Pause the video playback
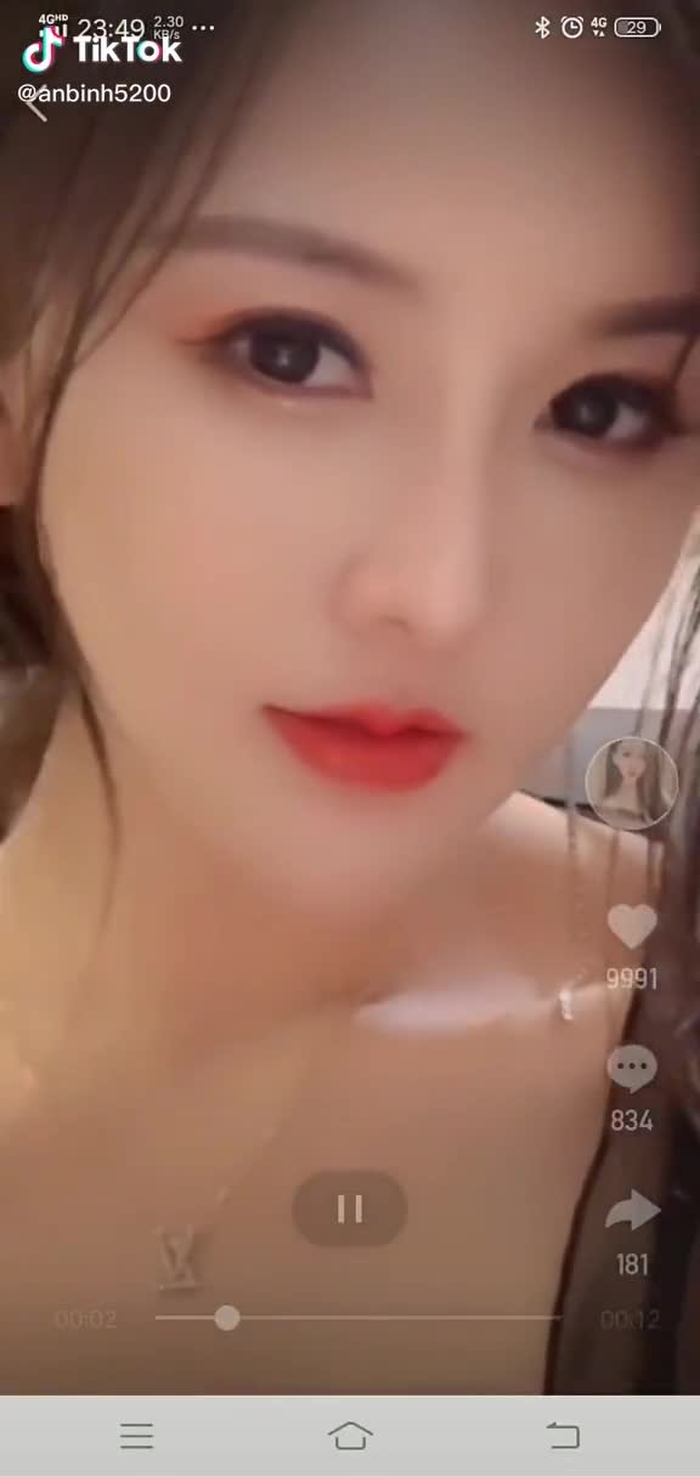 pos(350,1208)
